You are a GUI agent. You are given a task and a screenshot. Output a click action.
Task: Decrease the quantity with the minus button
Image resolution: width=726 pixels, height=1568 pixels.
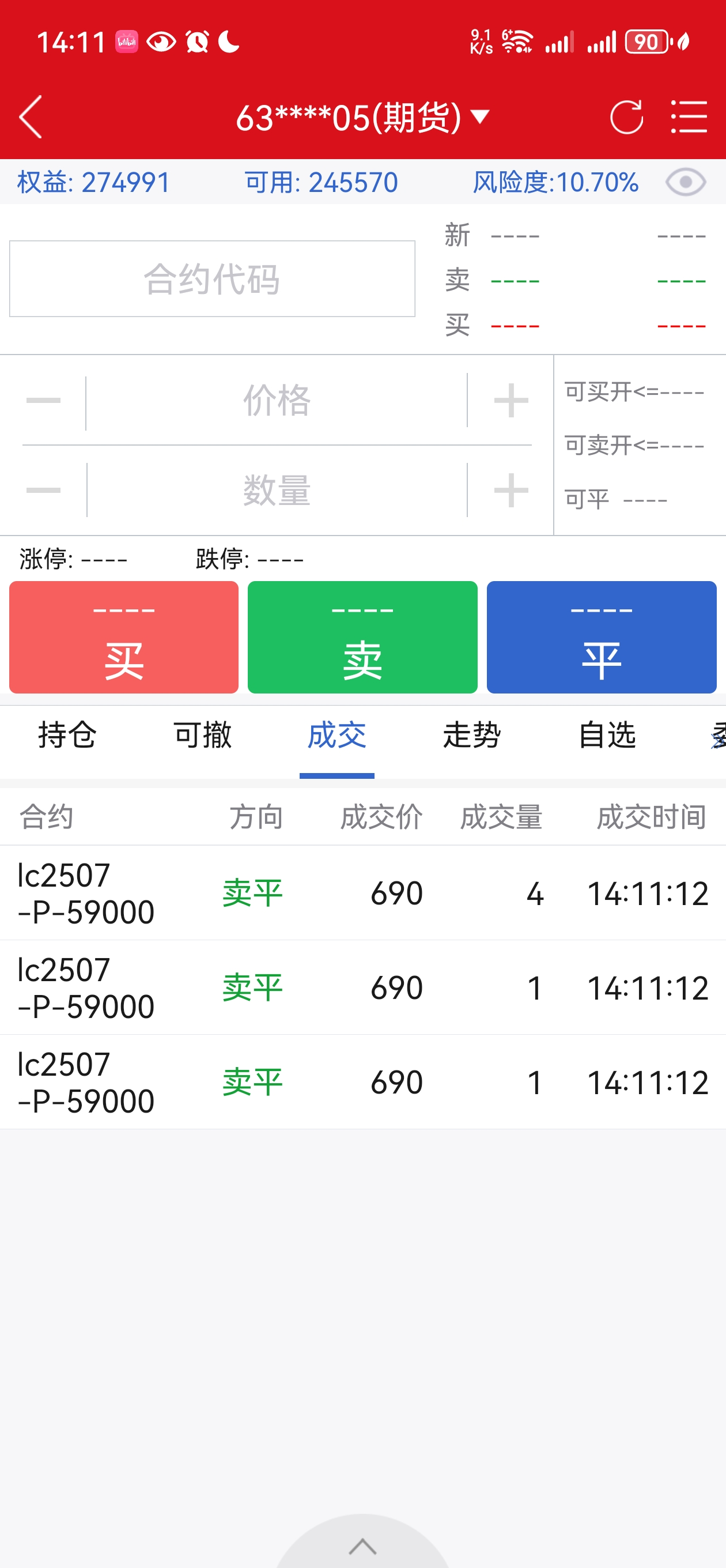[x=43, y=490]
